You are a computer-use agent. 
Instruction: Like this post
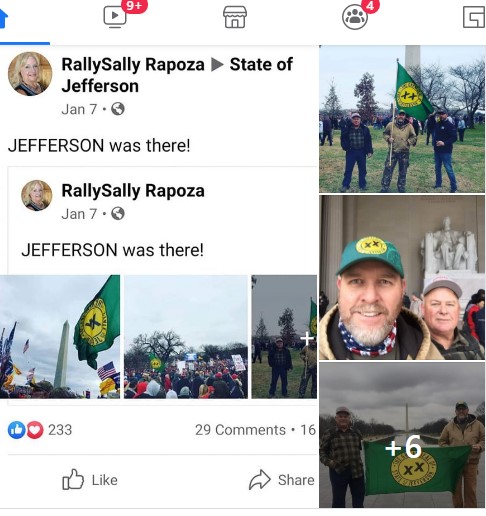point(90,480)
